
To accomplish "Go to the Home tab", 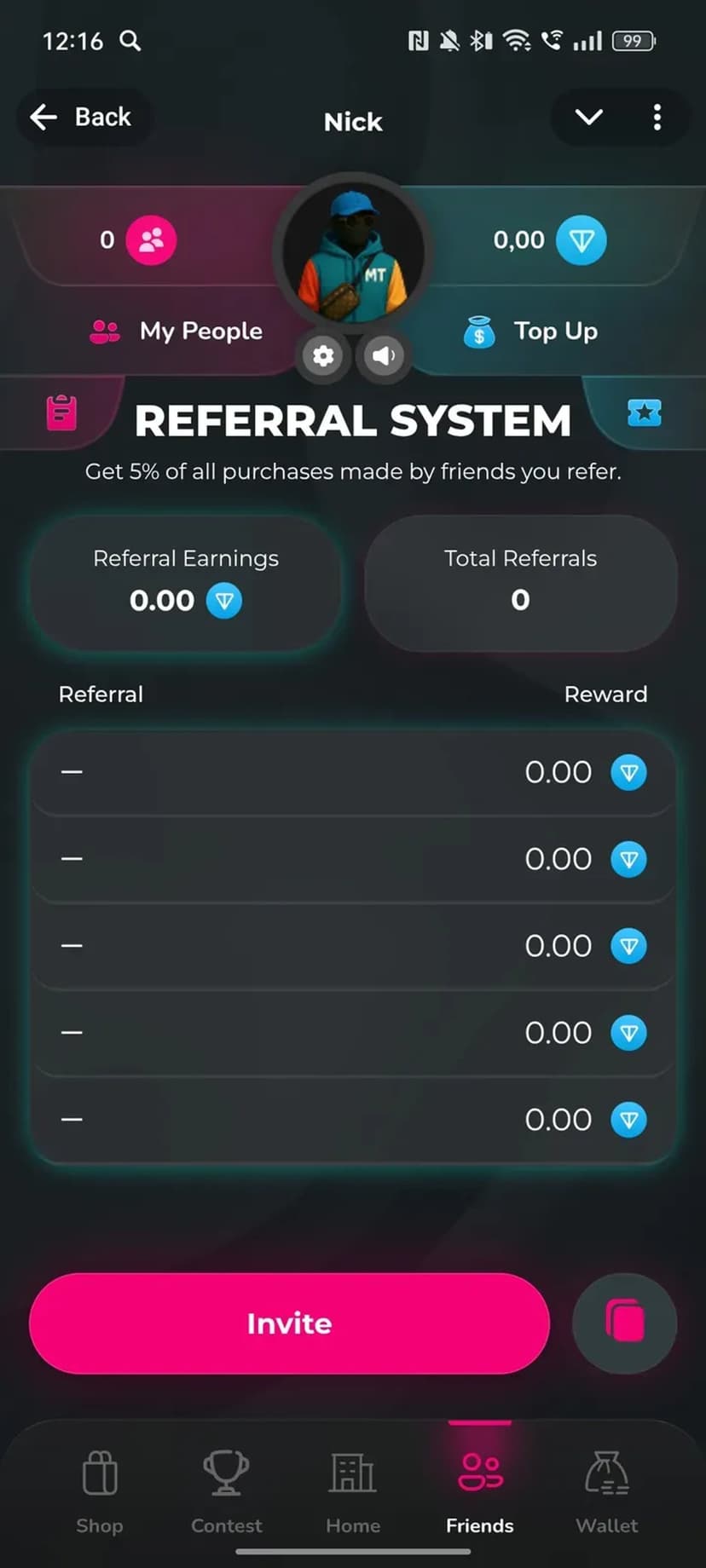I will coord(353,1491).
